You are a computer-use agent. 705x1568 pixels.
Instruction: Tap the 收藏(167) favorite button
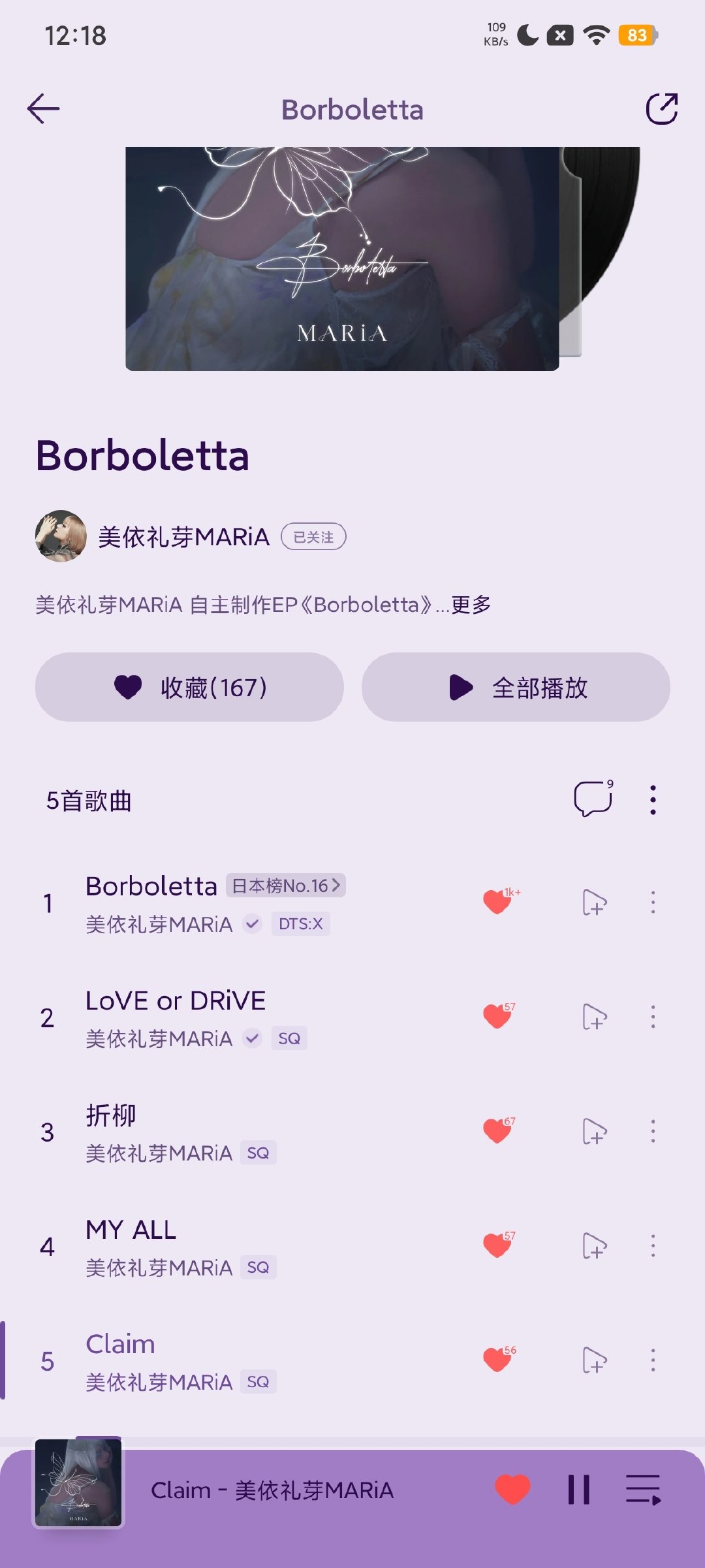[189, 687]
